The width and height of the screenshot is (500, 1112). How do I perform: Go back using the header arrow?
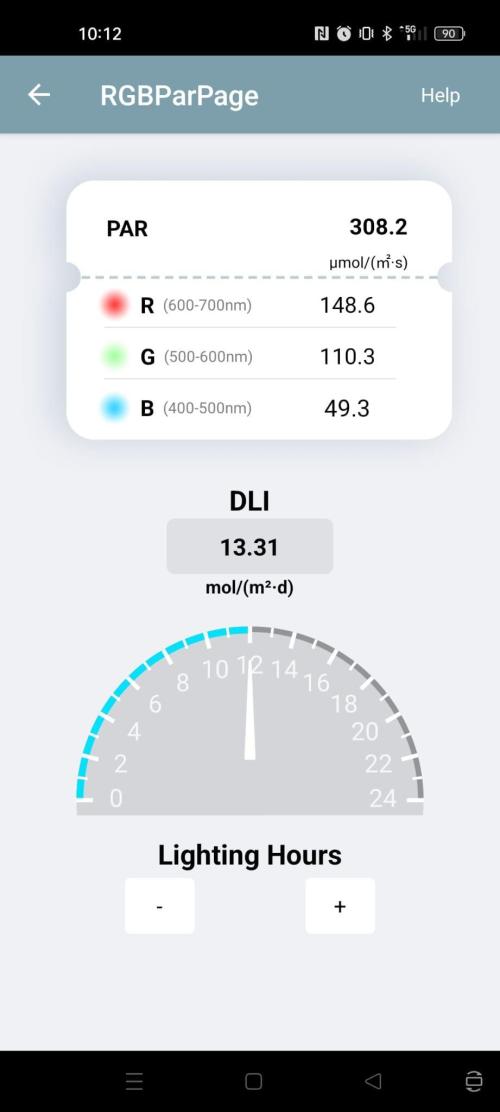[x=39, y=94]
